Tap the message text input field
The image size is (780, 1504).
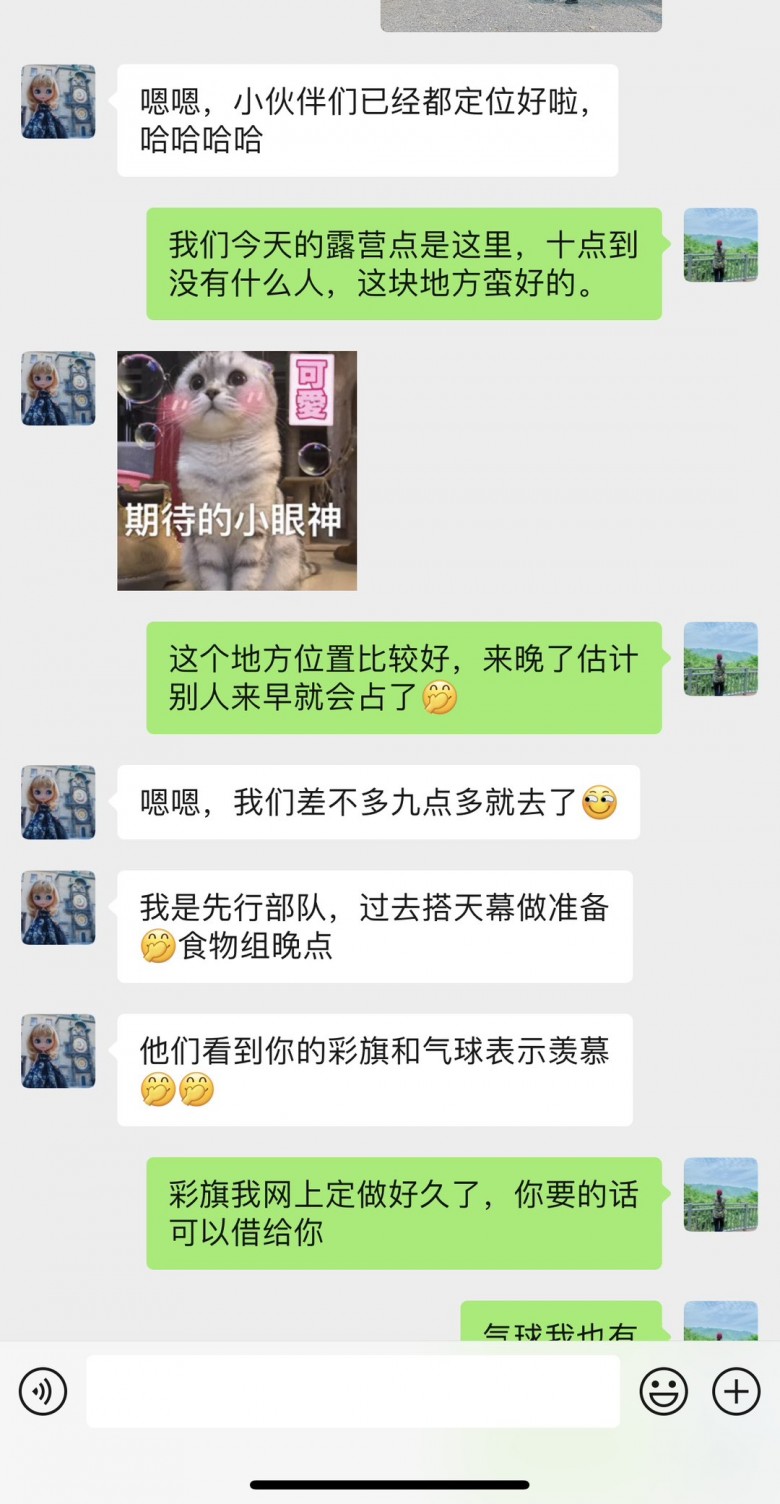click(352, 1391)
